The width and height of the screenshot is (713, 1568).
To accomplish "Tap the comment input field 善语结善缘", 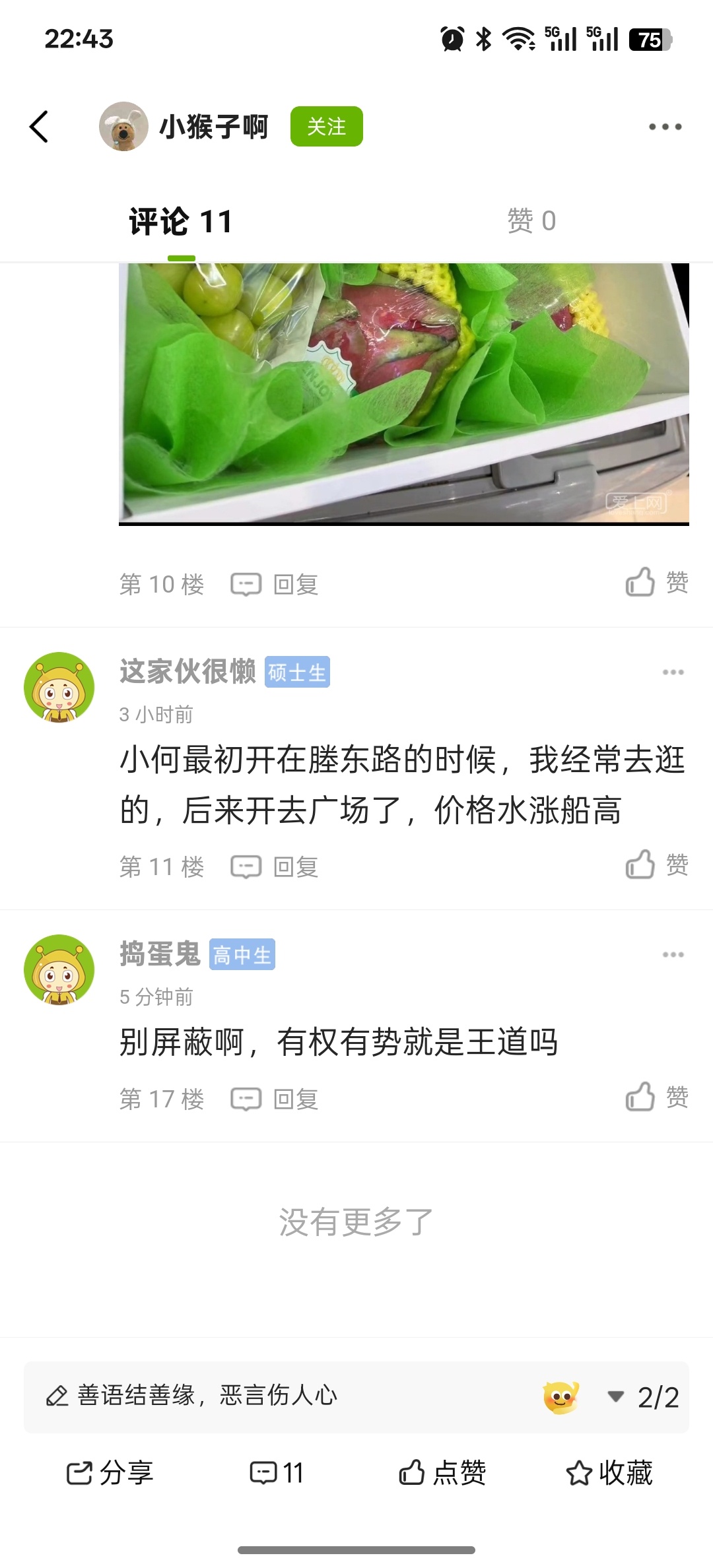I will [264, 1396].
